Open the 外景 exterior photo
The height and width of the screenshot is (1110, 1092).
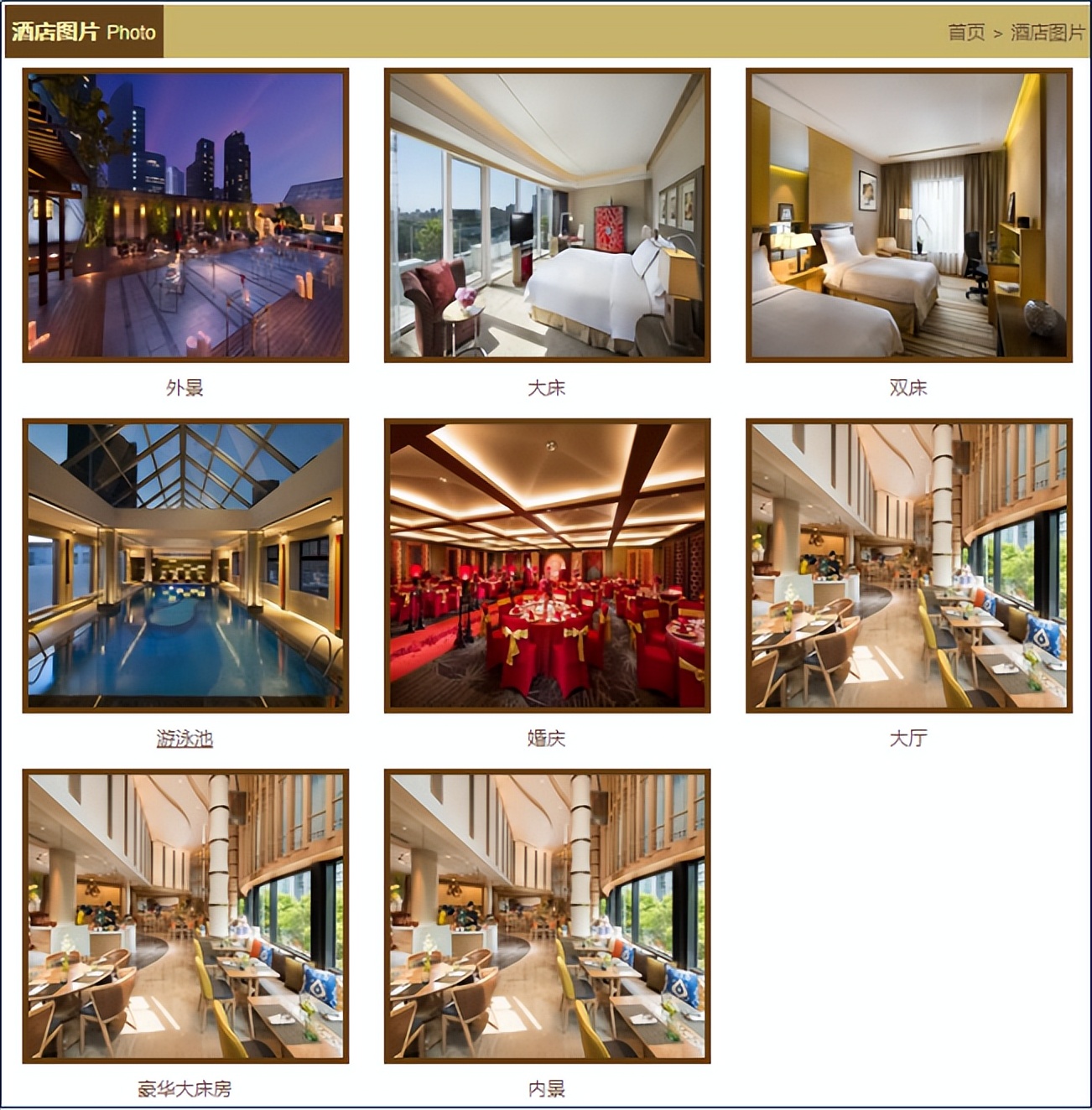tap(185, 215)
